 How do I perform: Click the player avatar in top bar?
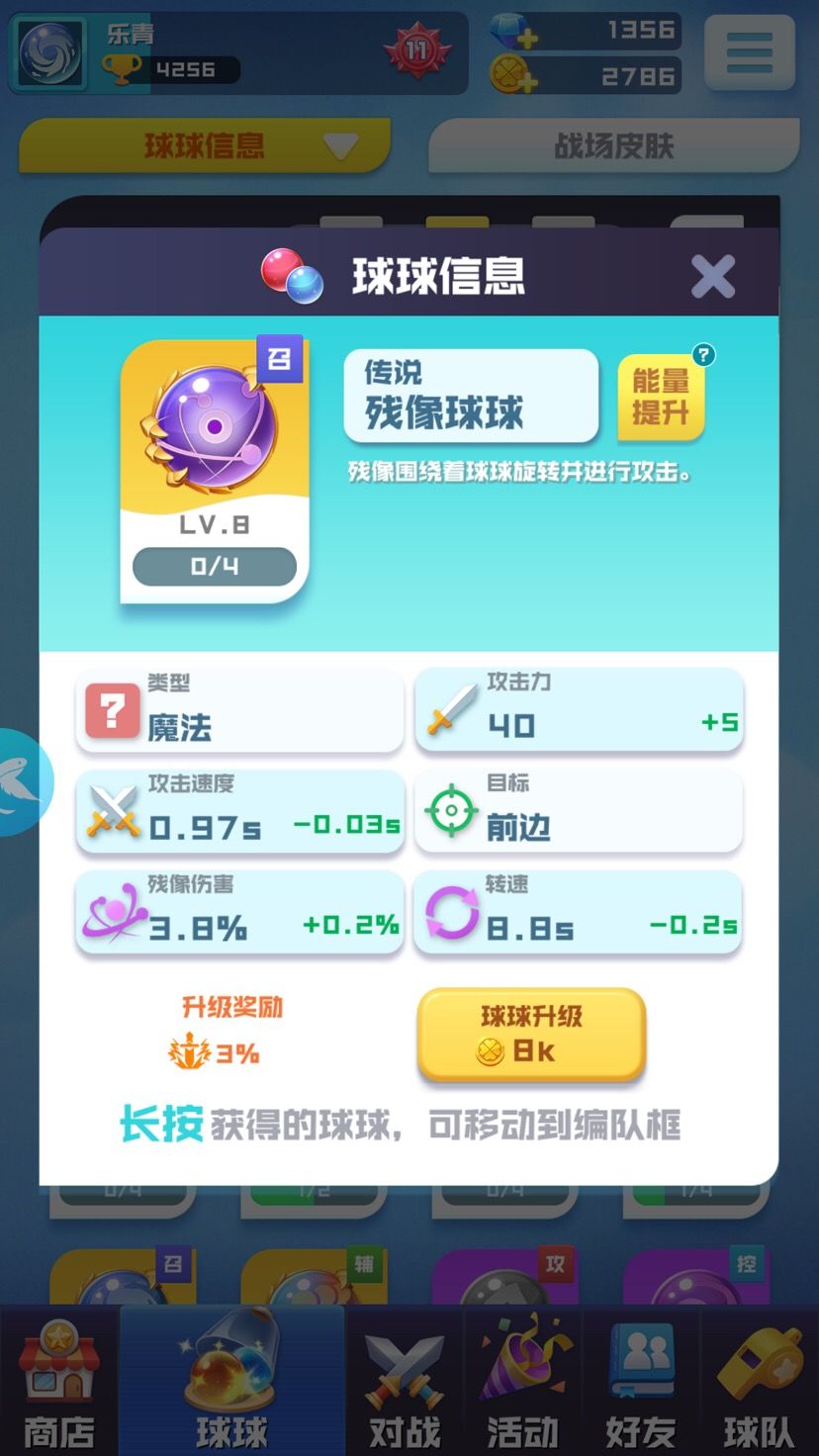pos(47,51)
